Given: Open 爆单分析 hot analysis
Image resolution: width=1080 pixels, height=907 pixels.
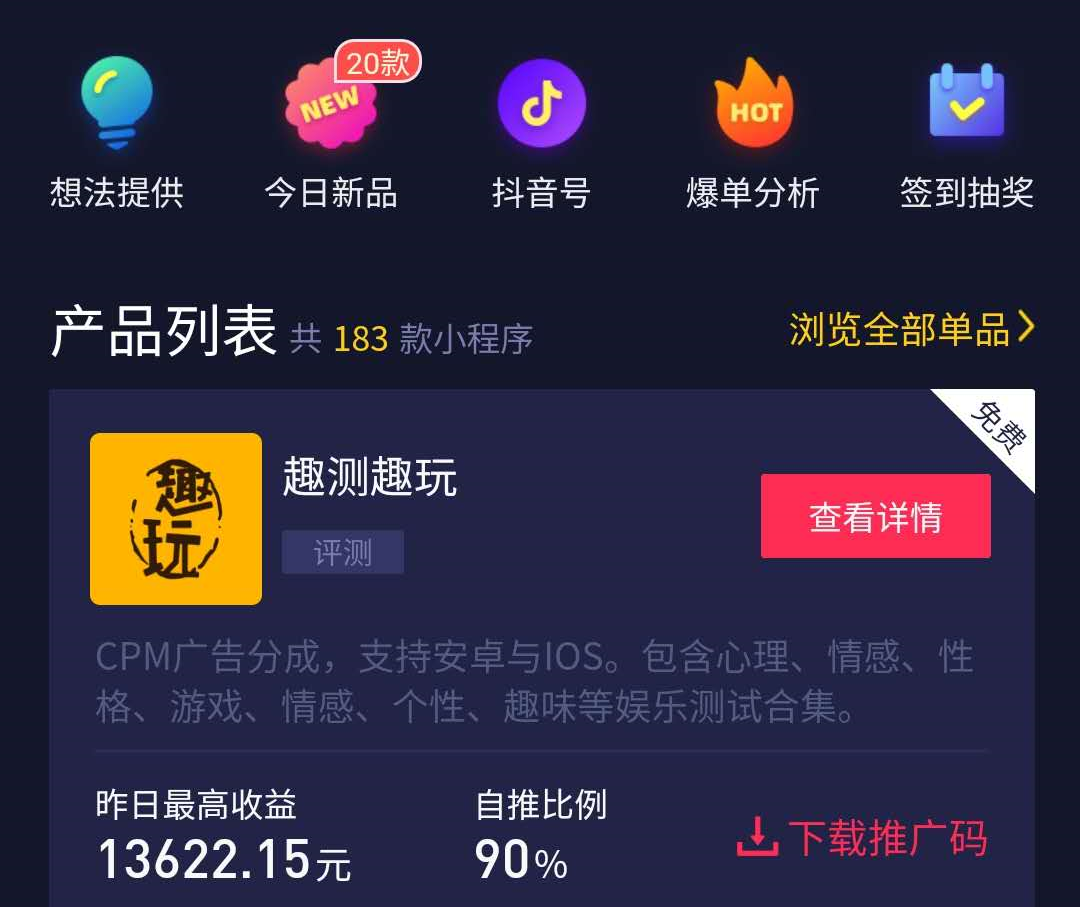Looking at the screenshot, I should pyautogui.click(x=753, y=131).
